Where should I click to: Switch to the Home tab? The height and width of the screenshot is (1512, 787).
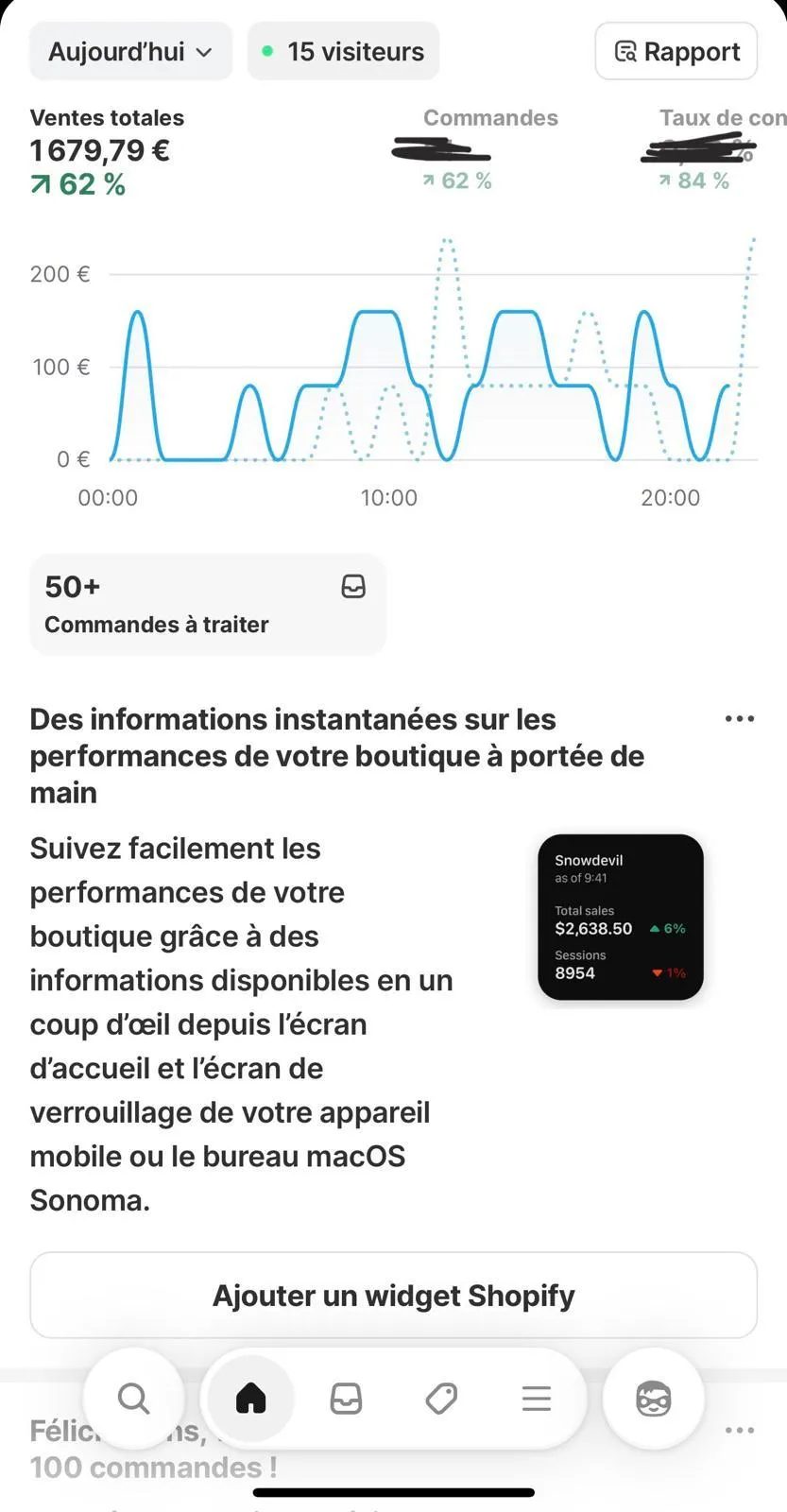click(250, 1399)
